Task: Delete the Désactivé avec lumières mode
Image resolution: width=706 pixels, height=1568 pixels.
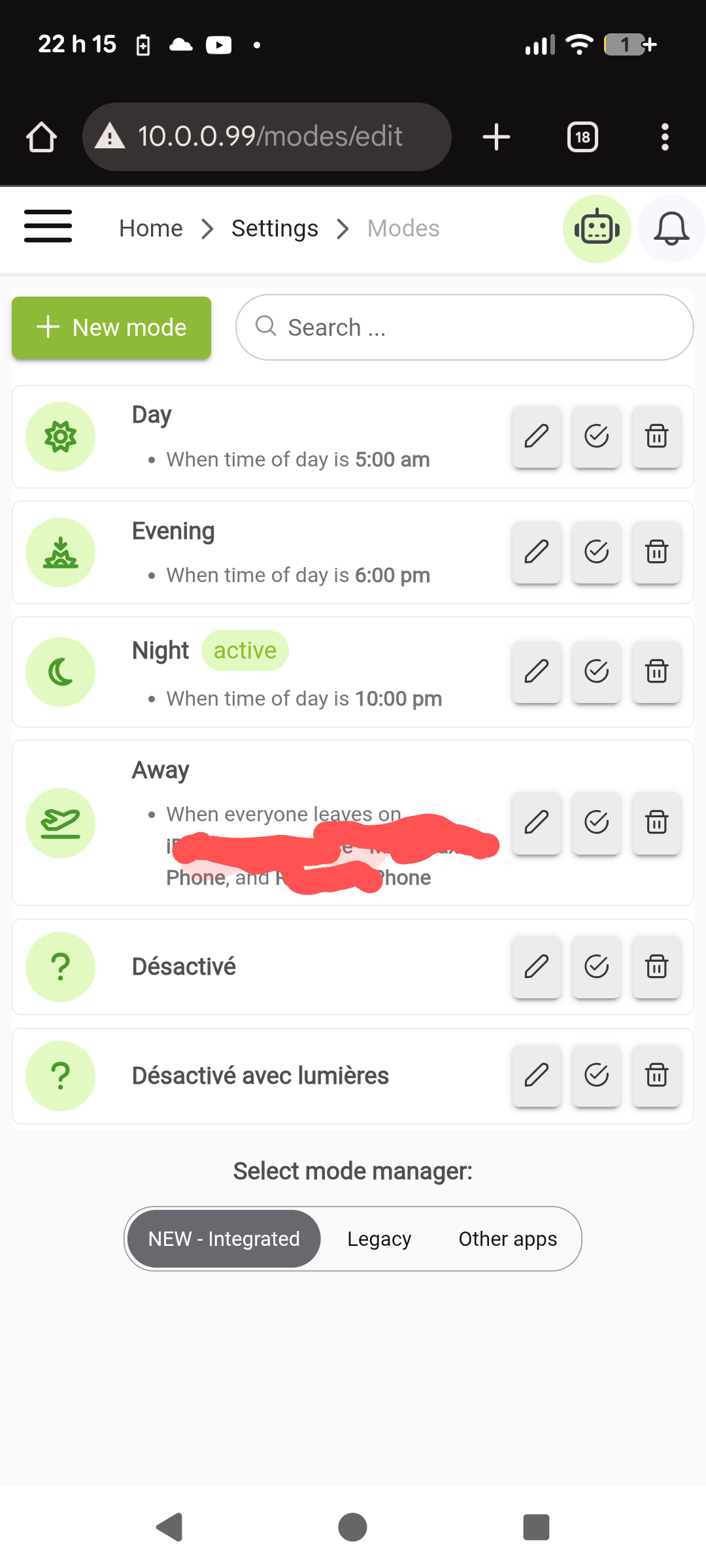Action: click(x=656, y=1075)
